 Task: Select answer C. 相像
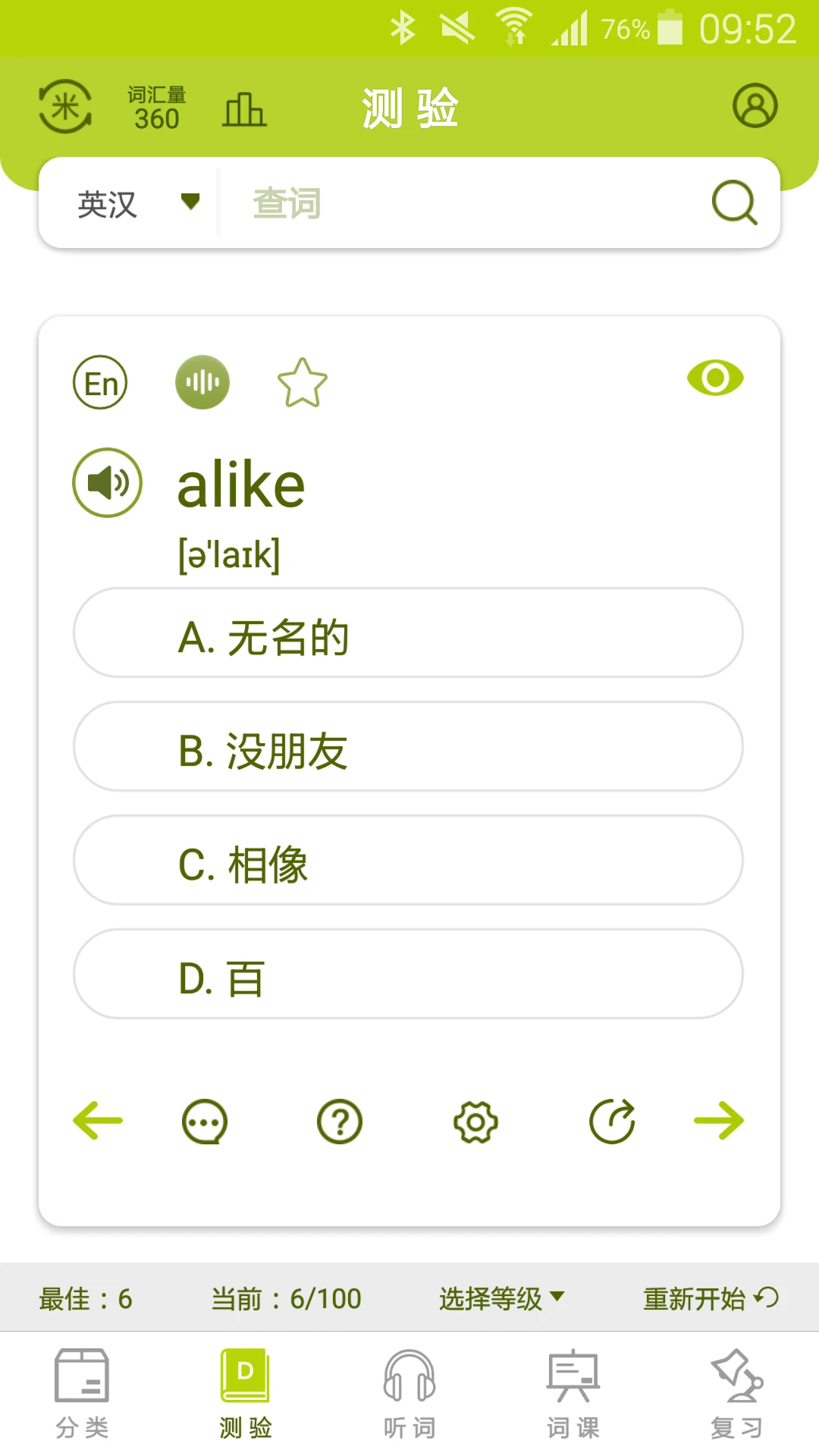(x=409, y=861)
